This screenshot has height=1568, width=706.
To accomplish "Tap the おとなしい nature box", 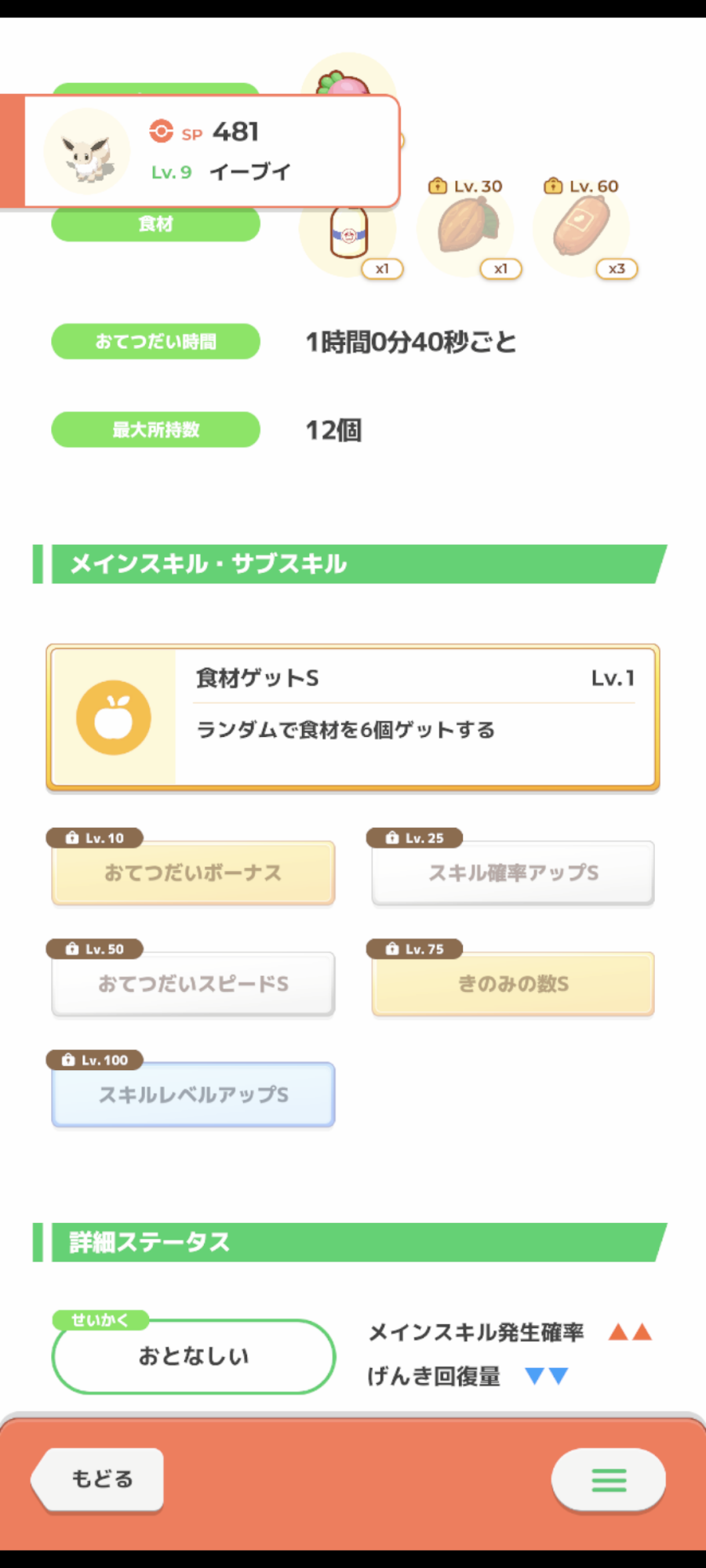I will (x=193, y=1356).
